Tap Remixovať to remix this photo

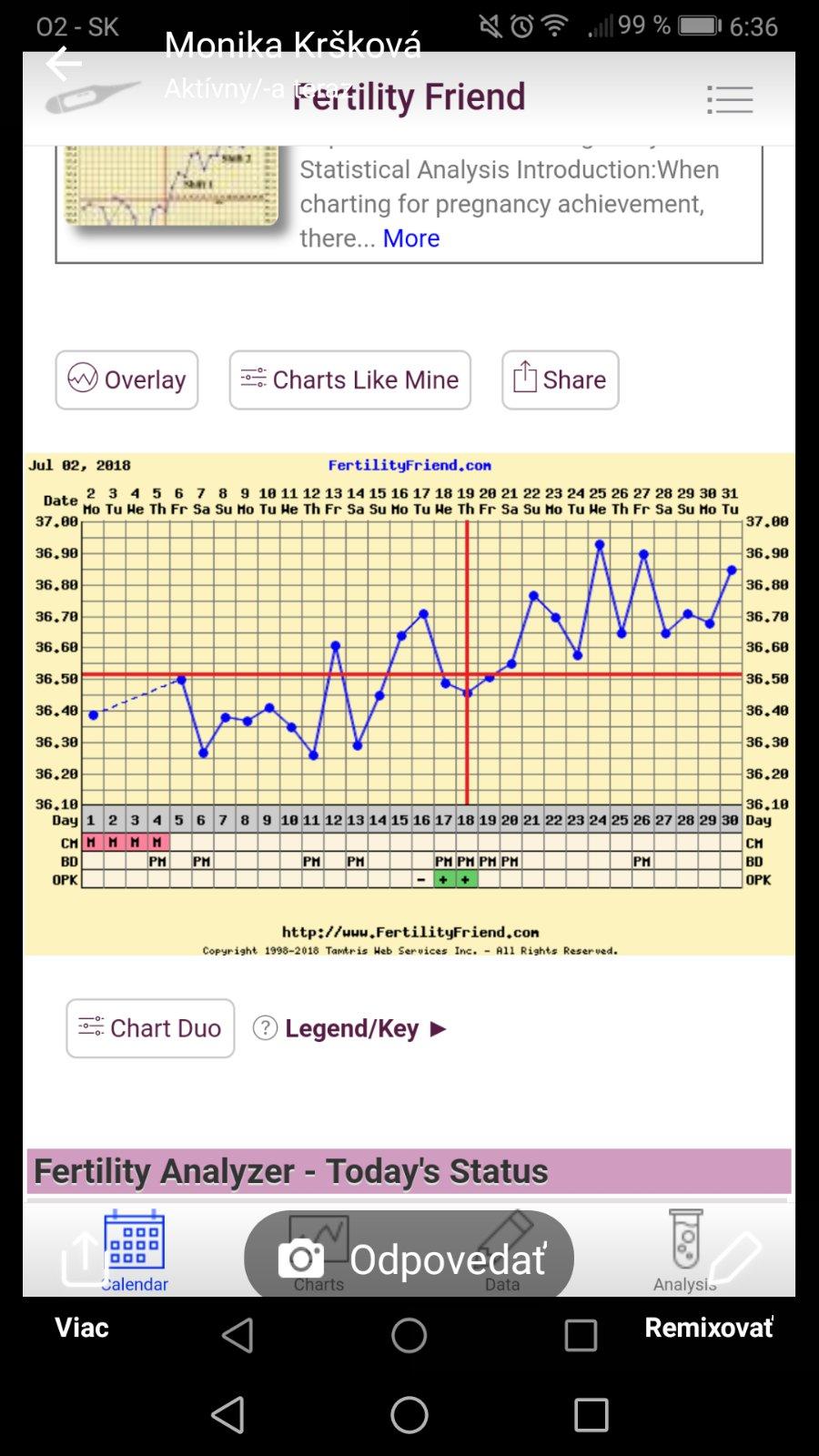coord(708,1328)
